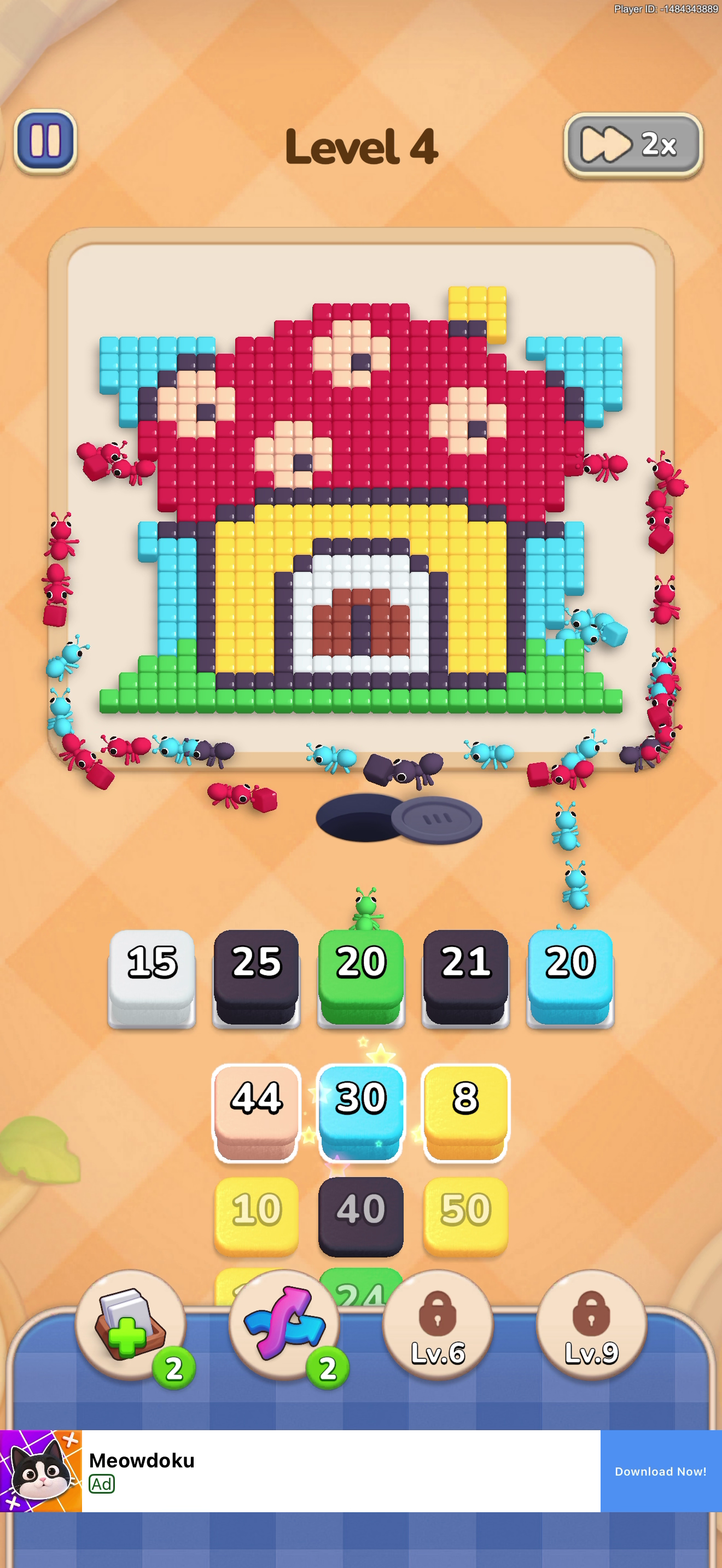Image resolution: width=722 pixels, height=1568 pixels.
Task: Download Meowdoku from the ad
Action: click(661, 1471)
